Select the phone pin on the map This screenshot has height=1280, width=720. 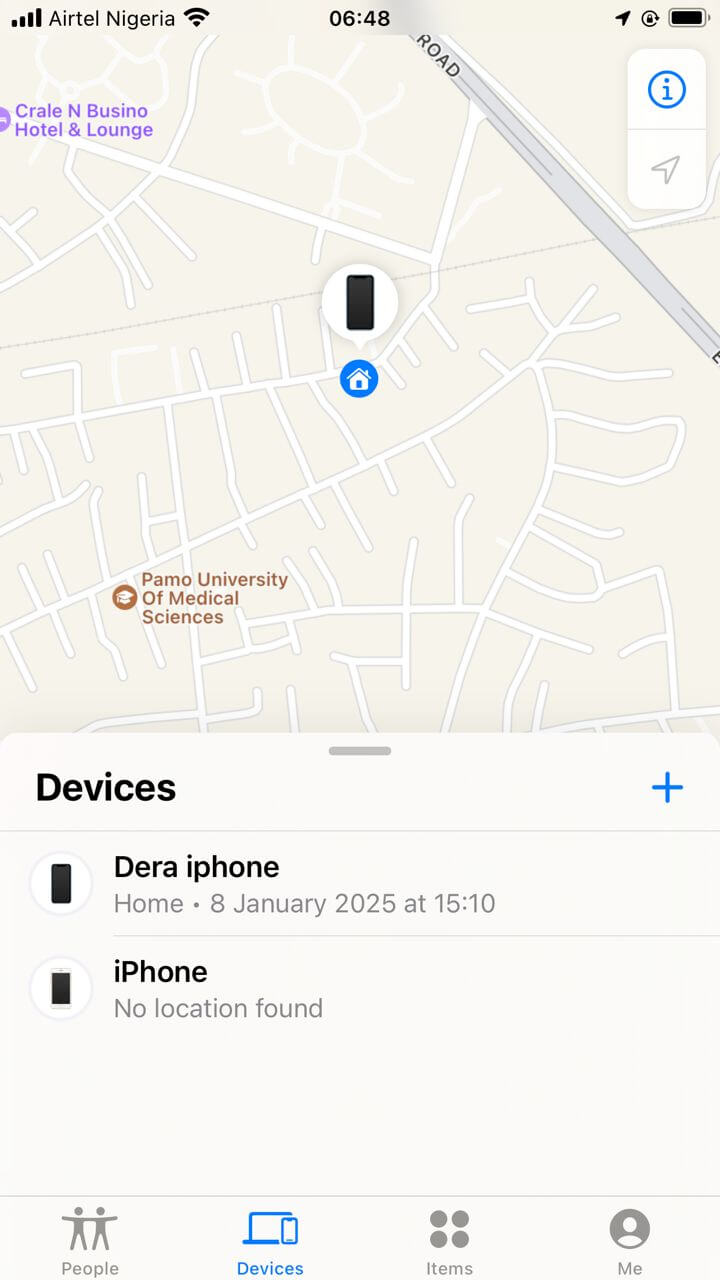tap(360, 300)
